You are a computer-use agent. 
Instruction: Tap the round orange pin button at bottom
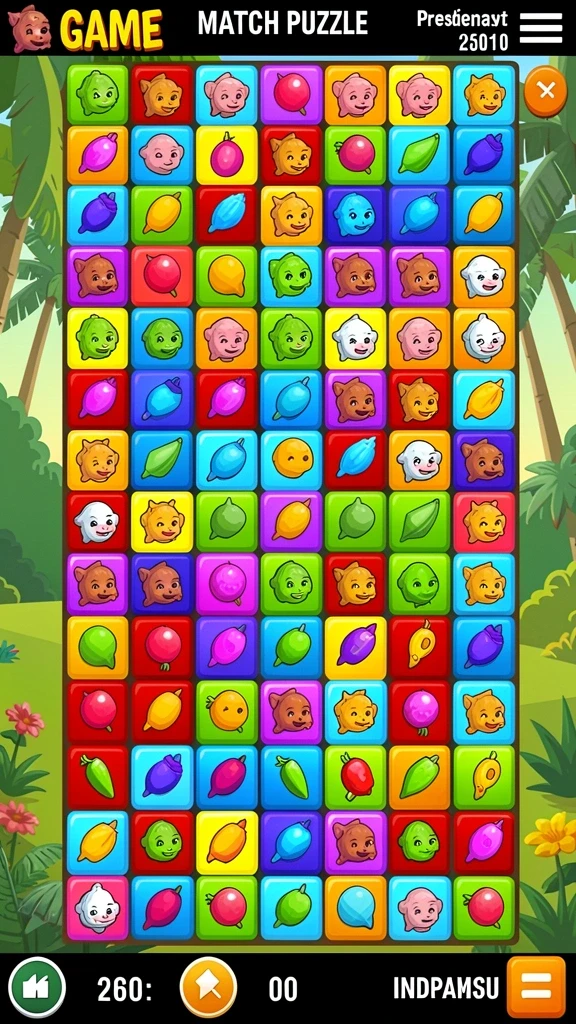(208, 987)
